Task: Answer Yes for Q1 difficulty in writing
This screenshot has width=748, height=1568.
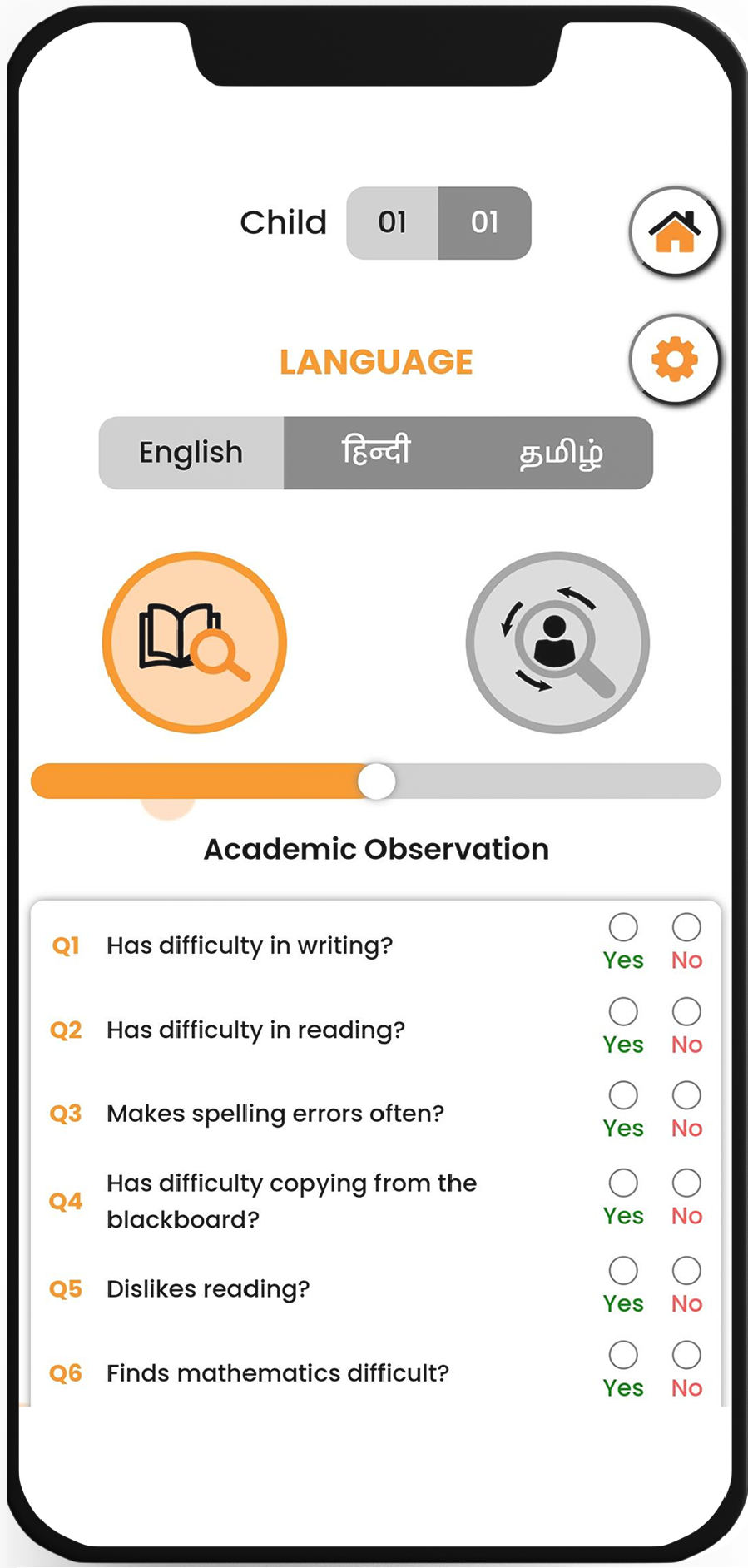Action: (623, 927)
